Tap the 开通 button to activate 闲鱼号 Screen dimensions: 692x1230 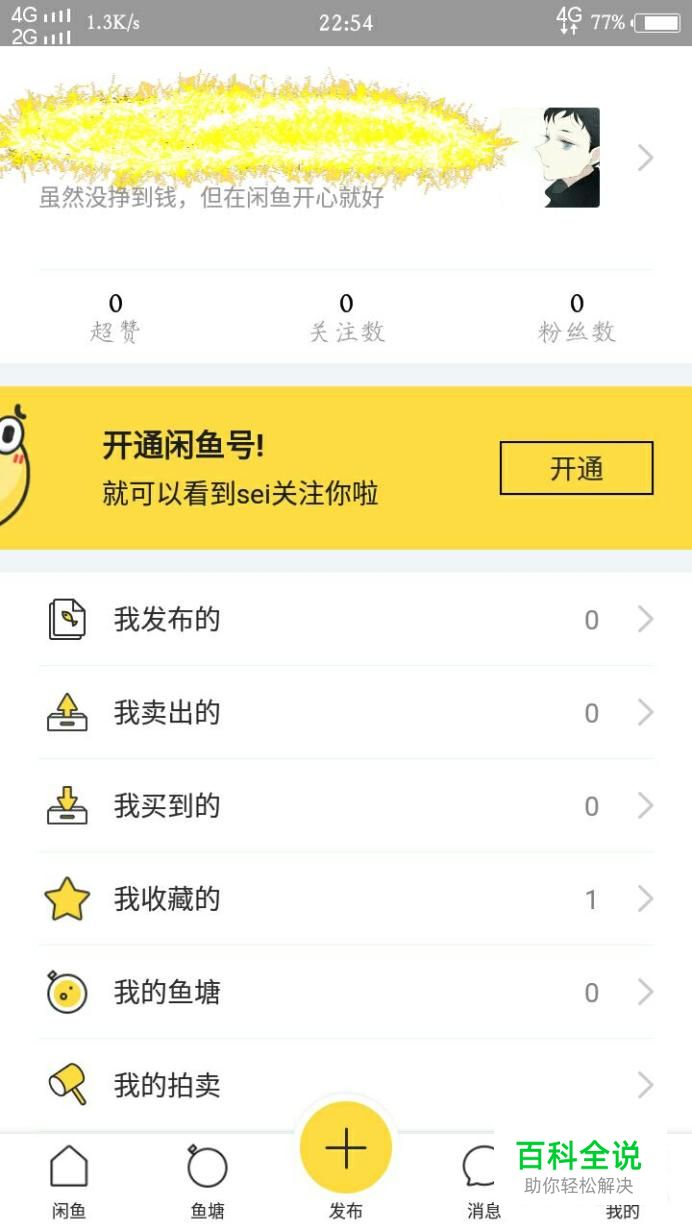[x=576, y=468]
